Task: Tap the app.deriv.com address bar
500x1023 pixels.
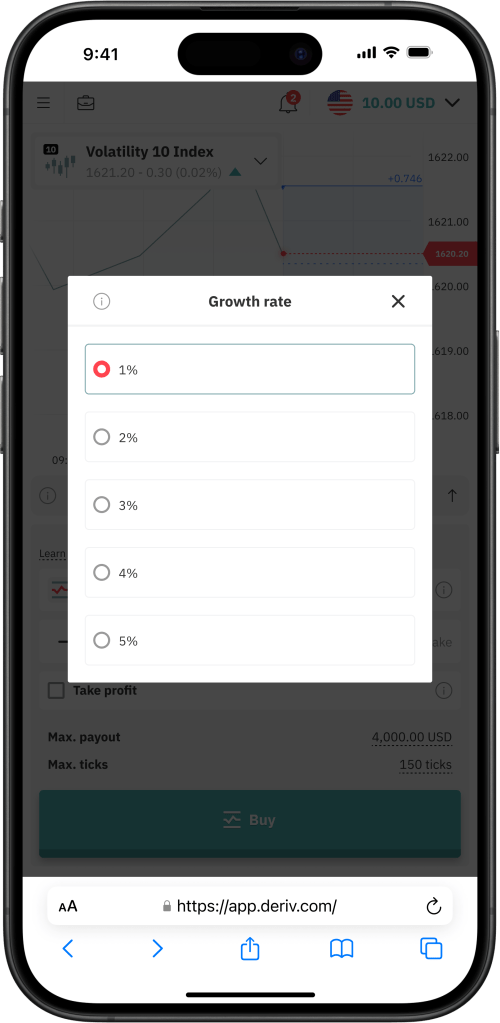Action: [250, 906]
